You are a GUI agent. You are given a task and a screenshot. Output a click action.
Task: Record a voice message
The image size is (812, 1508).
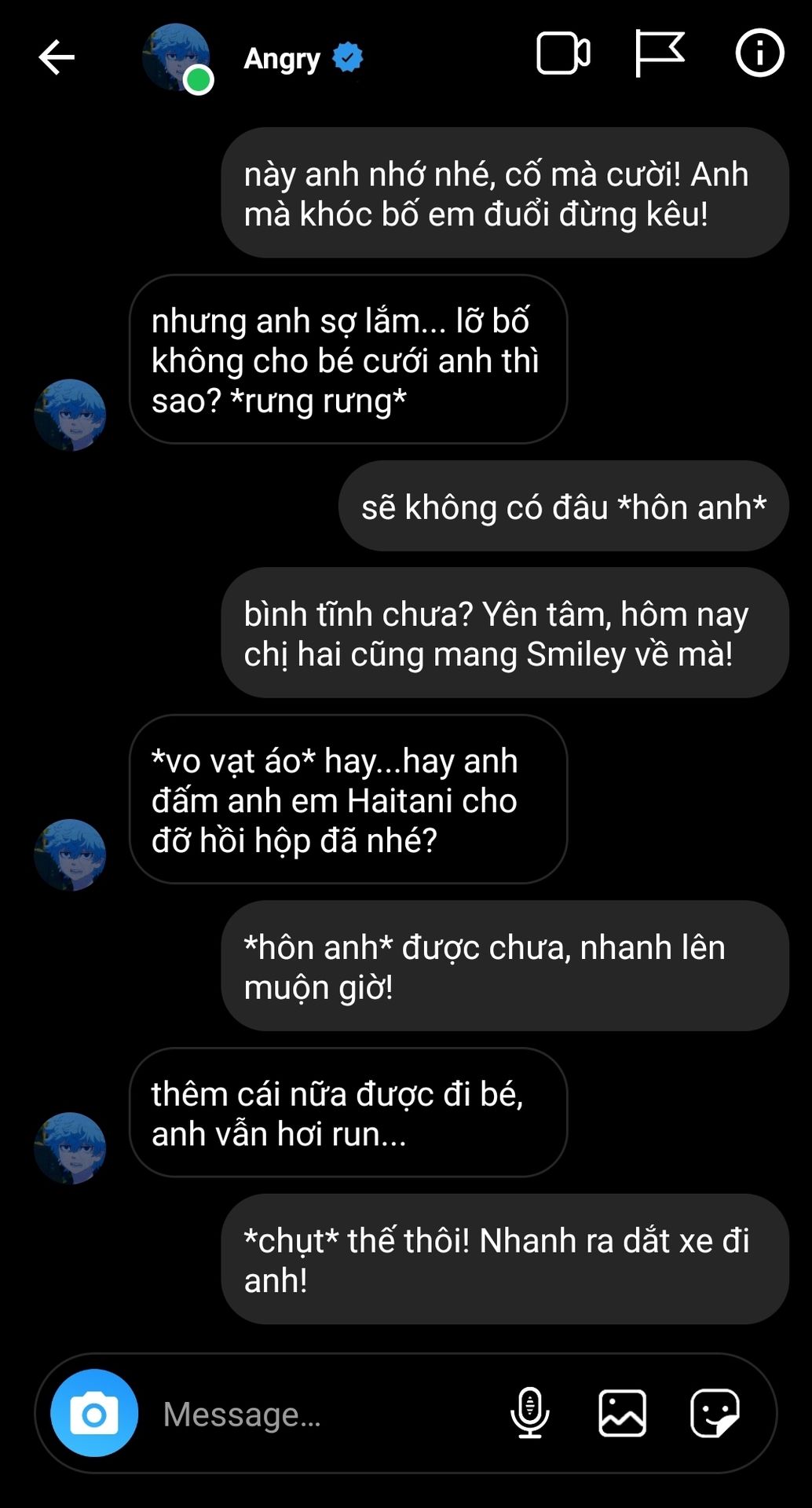pyautogui.click(x=530, y=1413)
